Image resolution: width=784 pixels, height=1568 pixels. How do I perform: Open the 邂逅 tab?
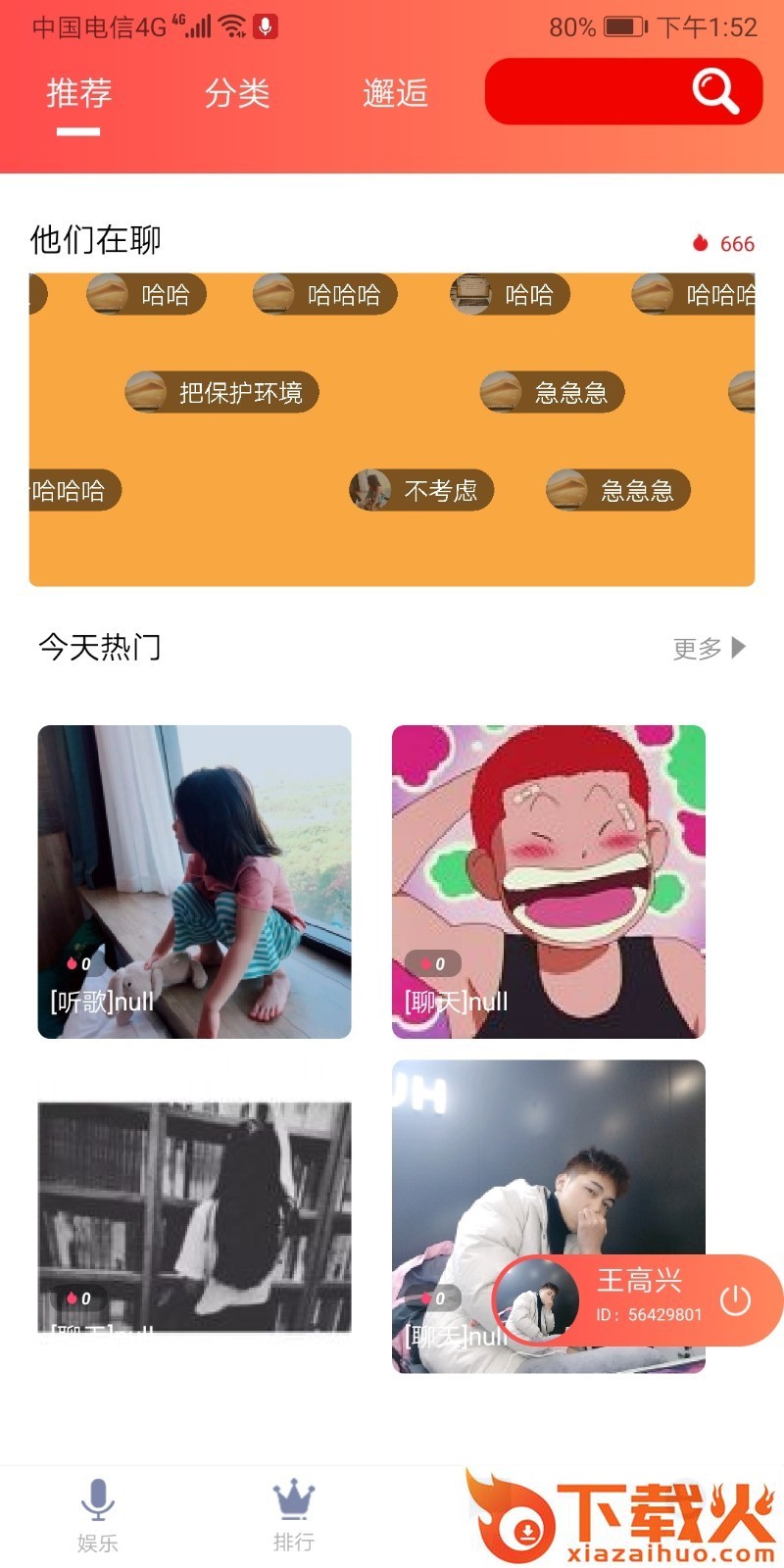tap(395, 94)
